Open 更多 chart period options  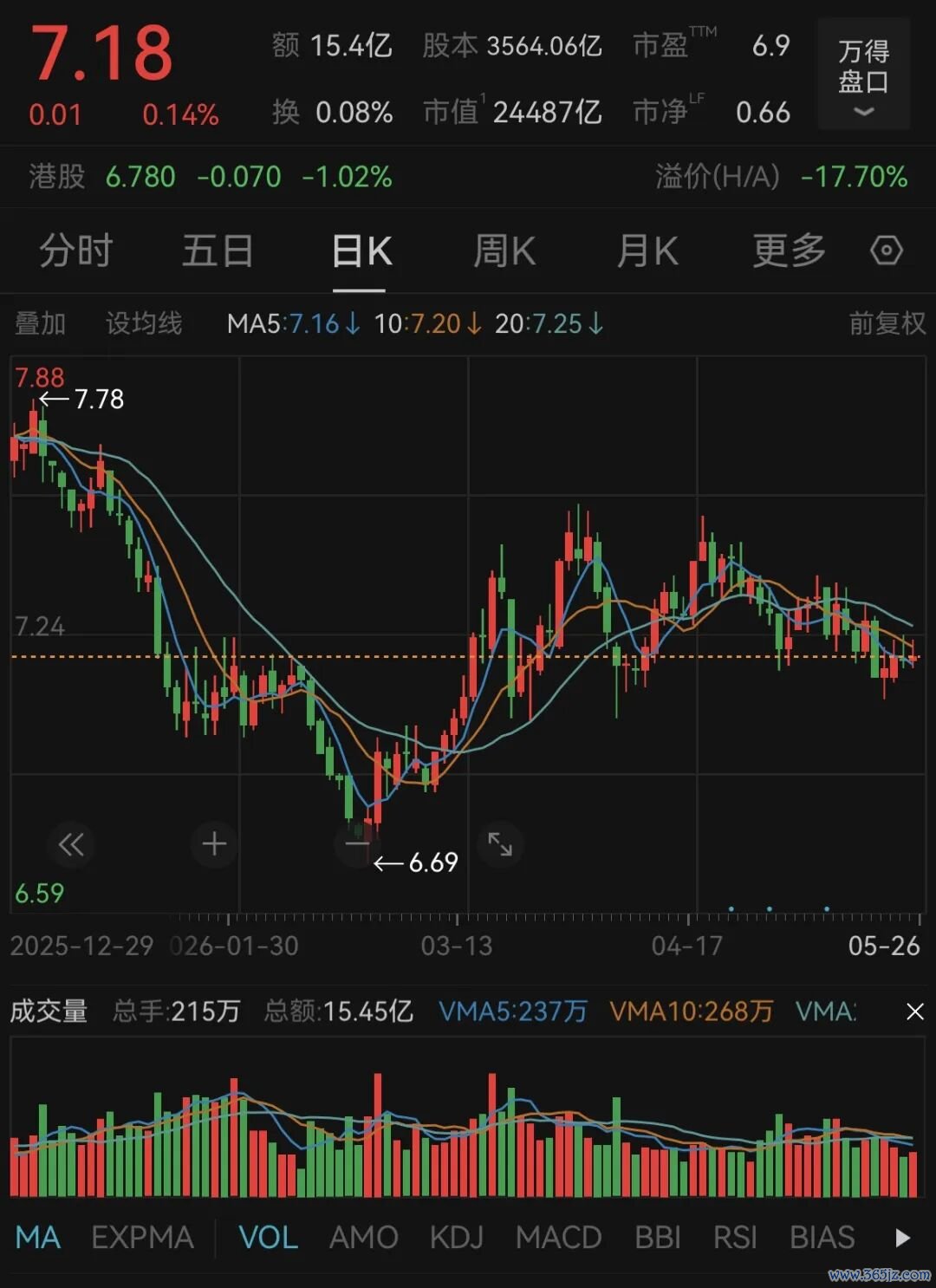789,251
